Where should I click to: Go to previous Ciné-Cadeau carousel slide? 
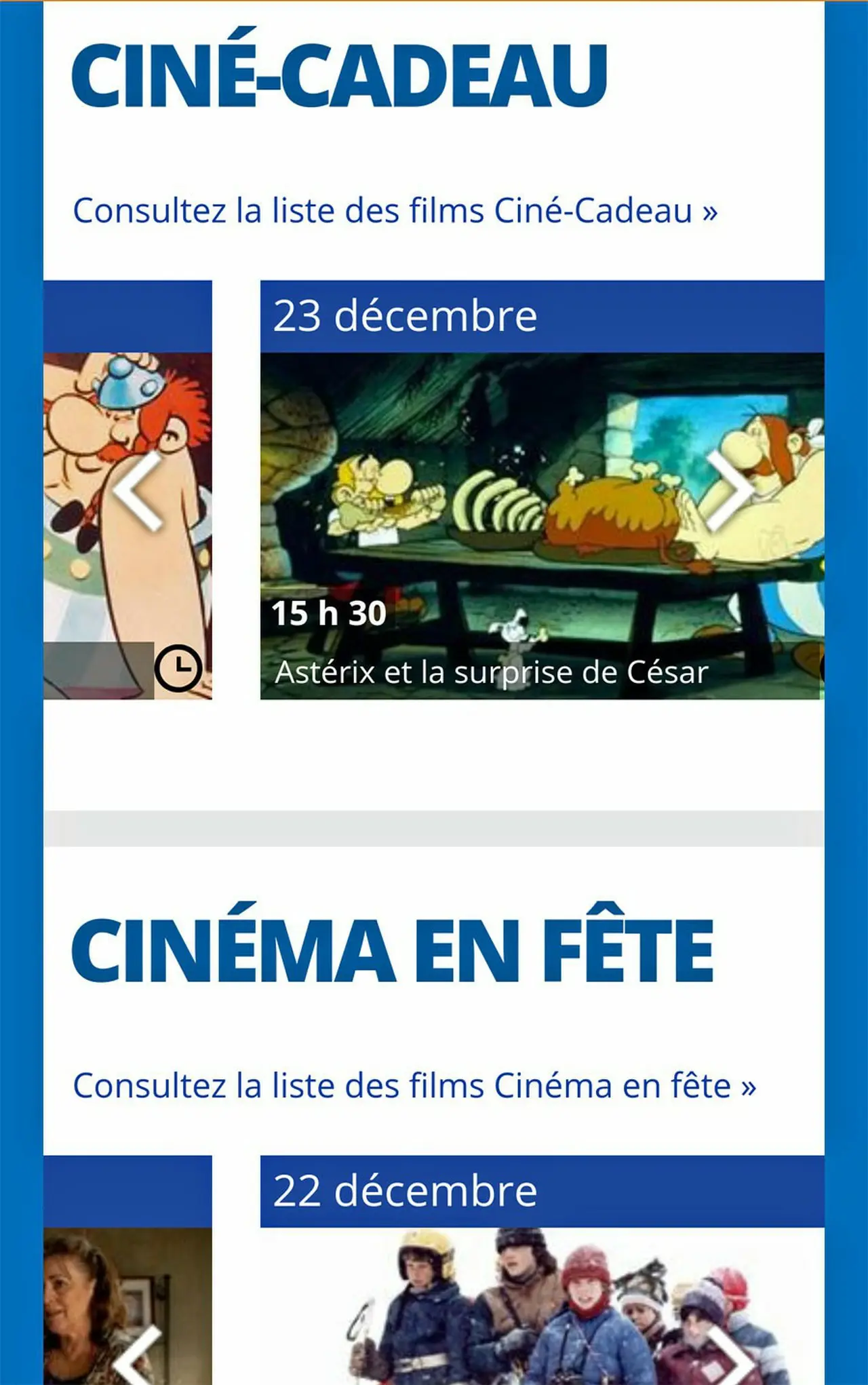[138, 492]
